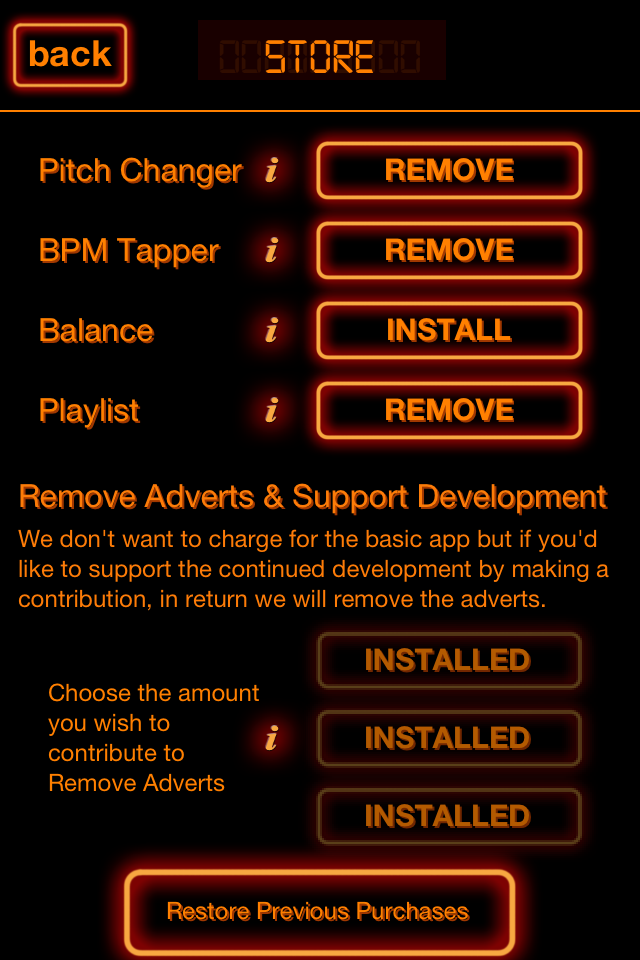Remove the Playlist add-on
Image resolution: width=640 pixels, height=960 pixels.
point(449,410)
